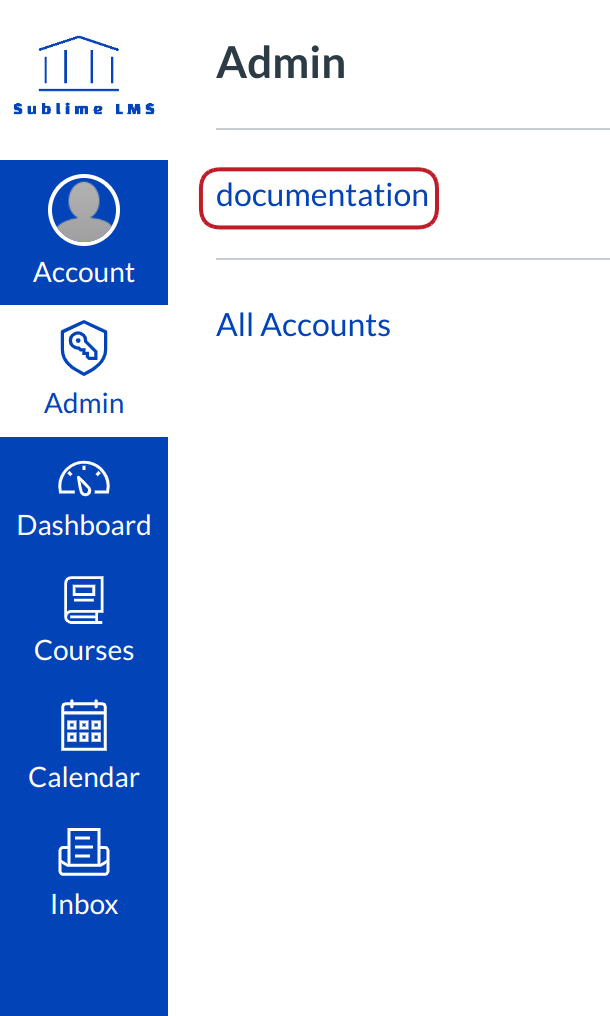The width and height of the screenshot is (610, 1016).
Task: View All Accounts
Action: pyautogui.click(x=303, y=325)
